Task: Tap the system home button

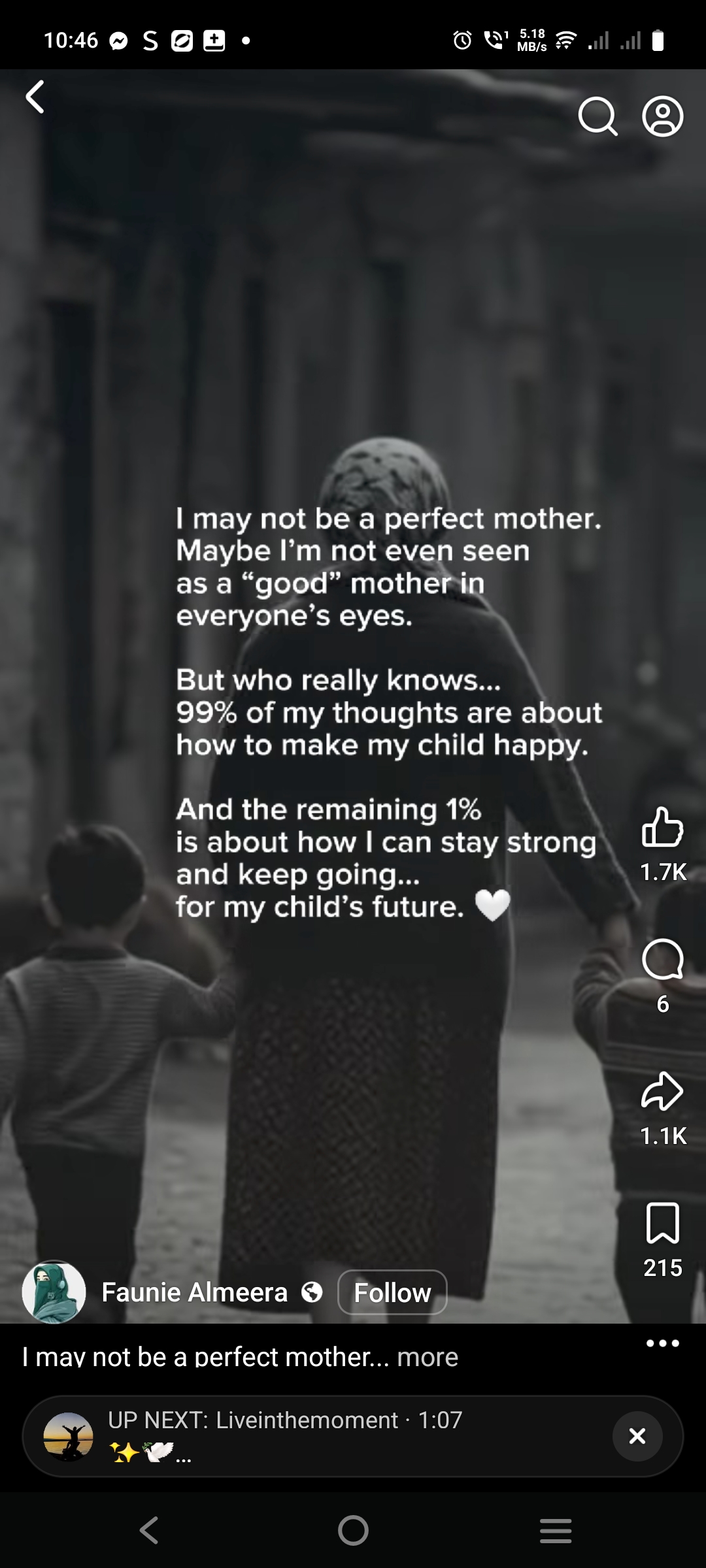Action: (353, 1530)
